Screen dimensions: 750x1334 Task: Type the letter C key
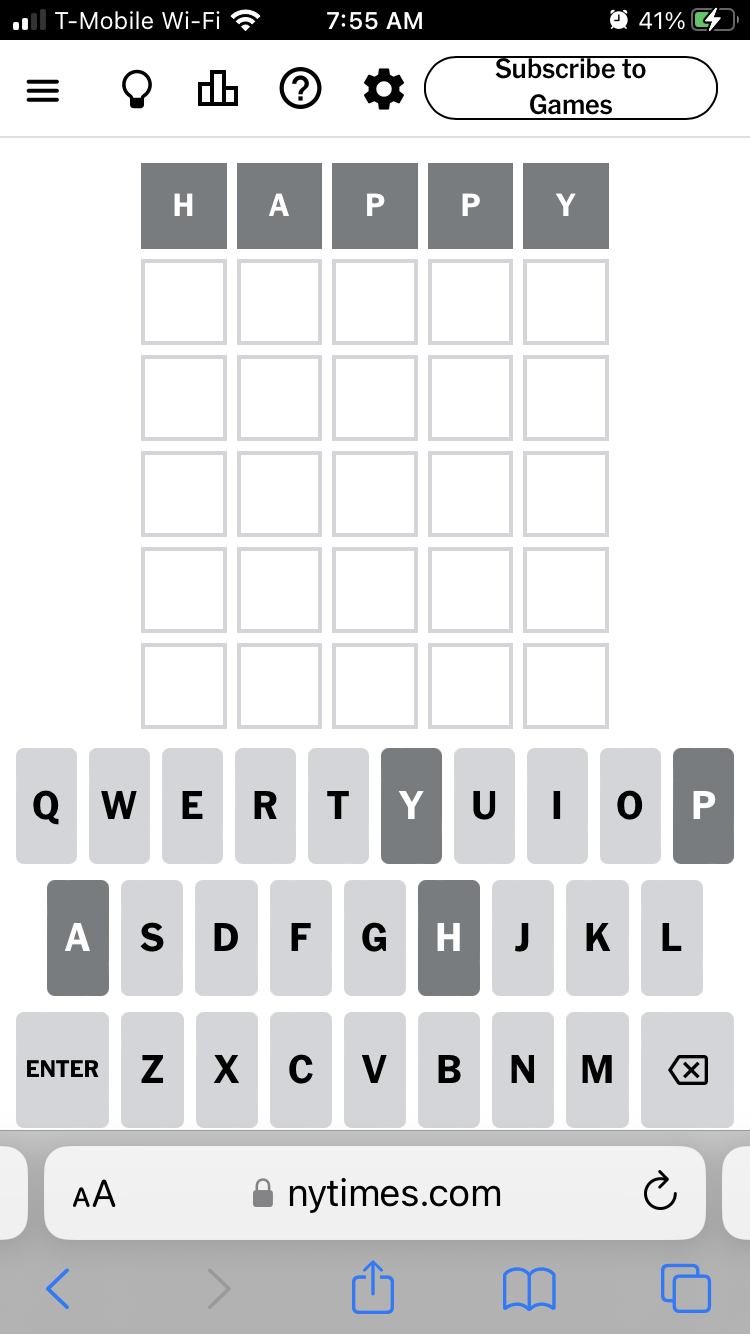(301, 1070)
